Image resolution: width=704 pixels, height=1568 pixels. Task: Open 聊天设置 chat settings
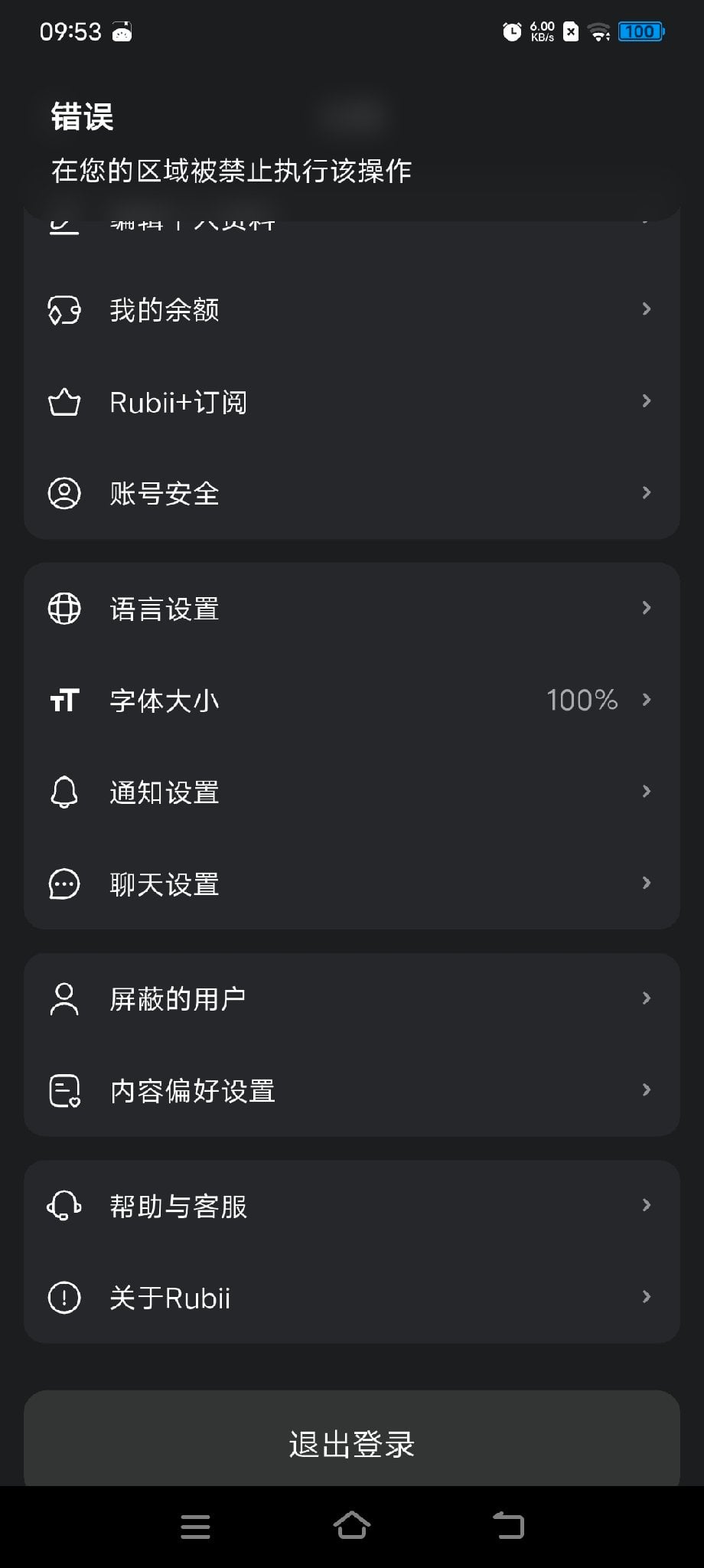pyautogui.click(x=351, y=884)
